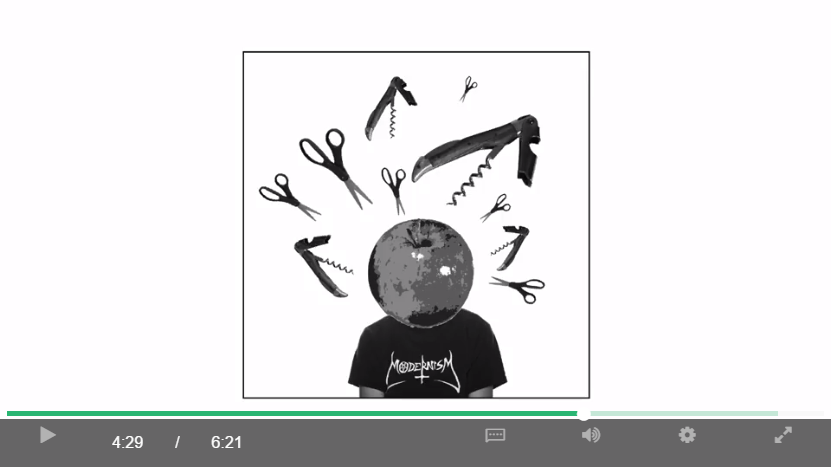Viewport: 831px width, 467px height.
Task: Mute the video sound
Action: click(x=591, y=435)
